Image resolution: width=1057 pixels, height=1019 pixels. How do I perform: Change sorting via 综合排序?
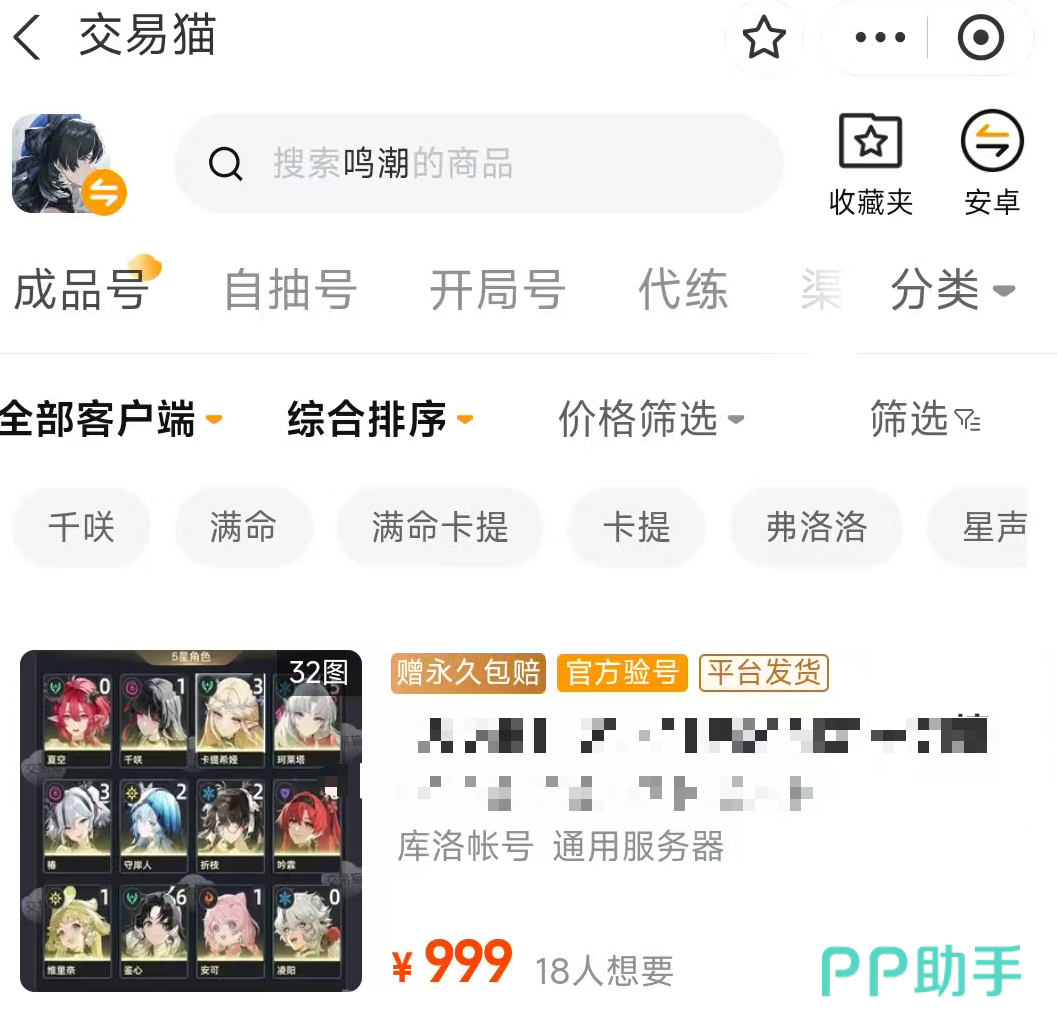379,419
